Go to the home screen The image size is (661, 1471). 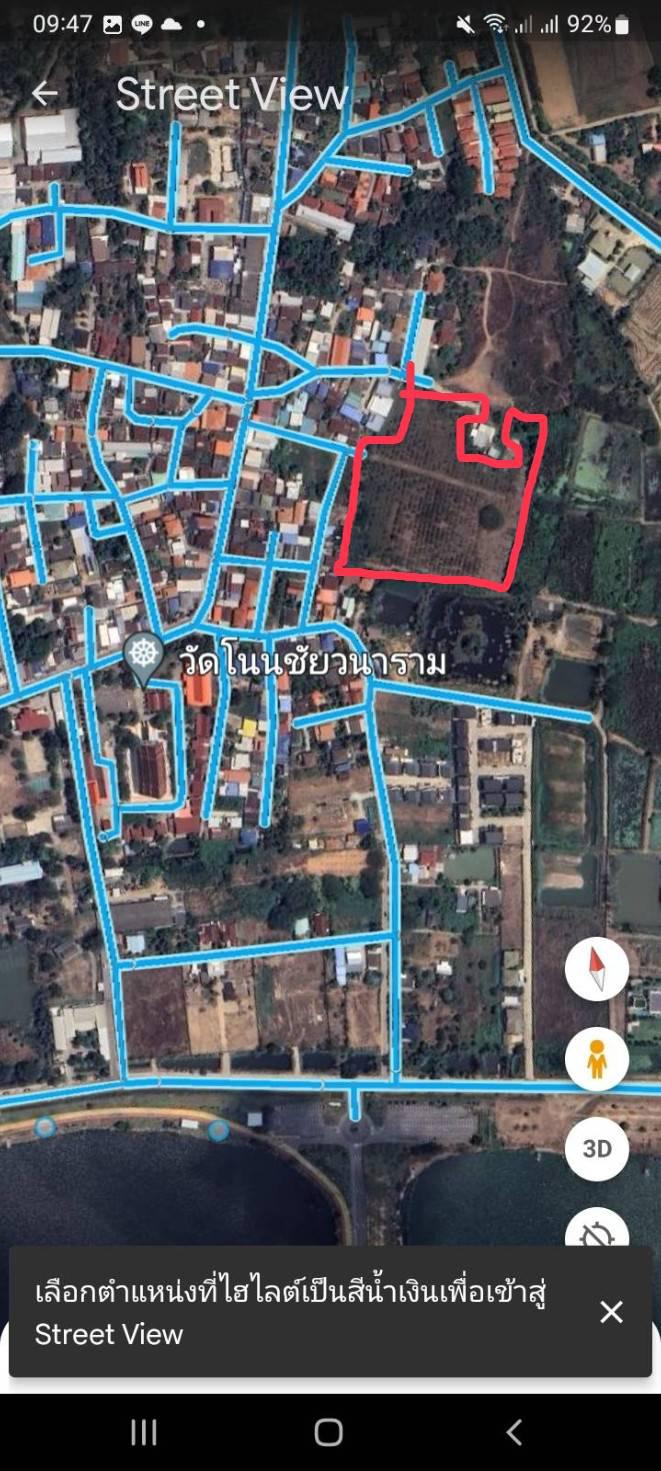tap(329, 1433)
